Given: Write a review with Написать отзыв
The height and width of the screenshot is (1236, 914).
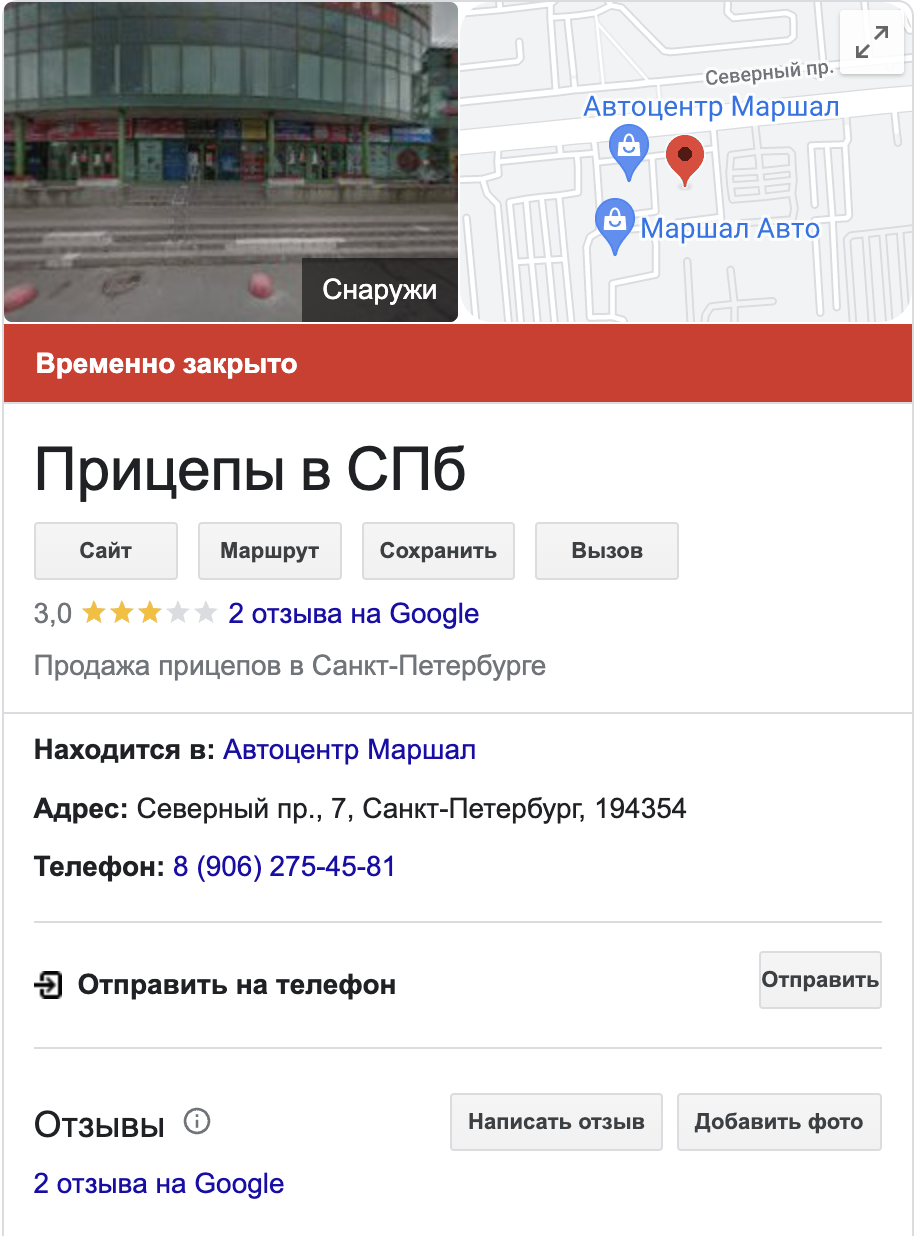Looking at the screenshot, I should coord(556,1122).
